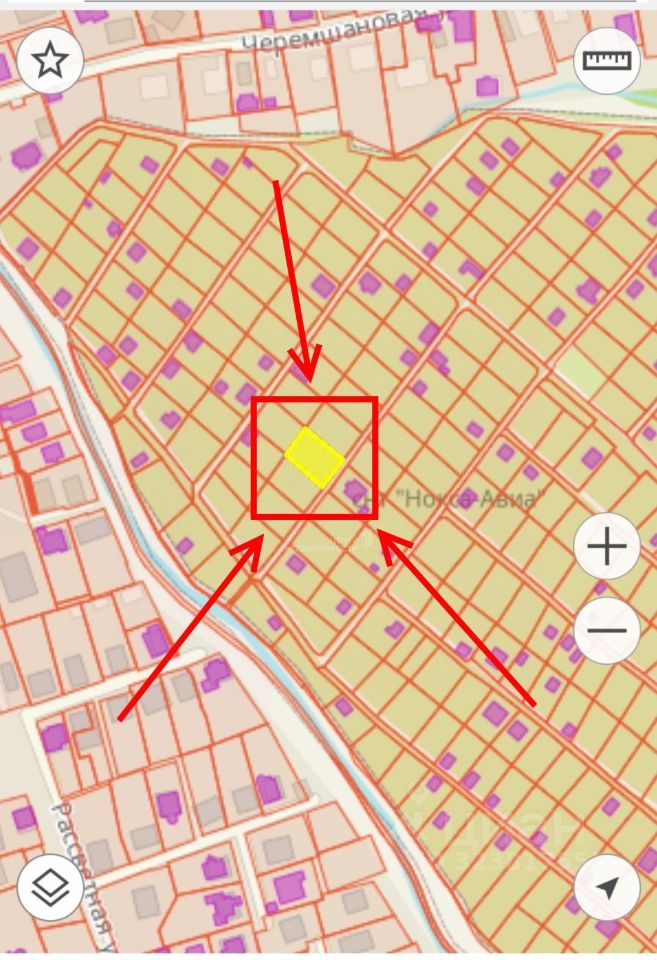Center map on my location

point(607,887)
